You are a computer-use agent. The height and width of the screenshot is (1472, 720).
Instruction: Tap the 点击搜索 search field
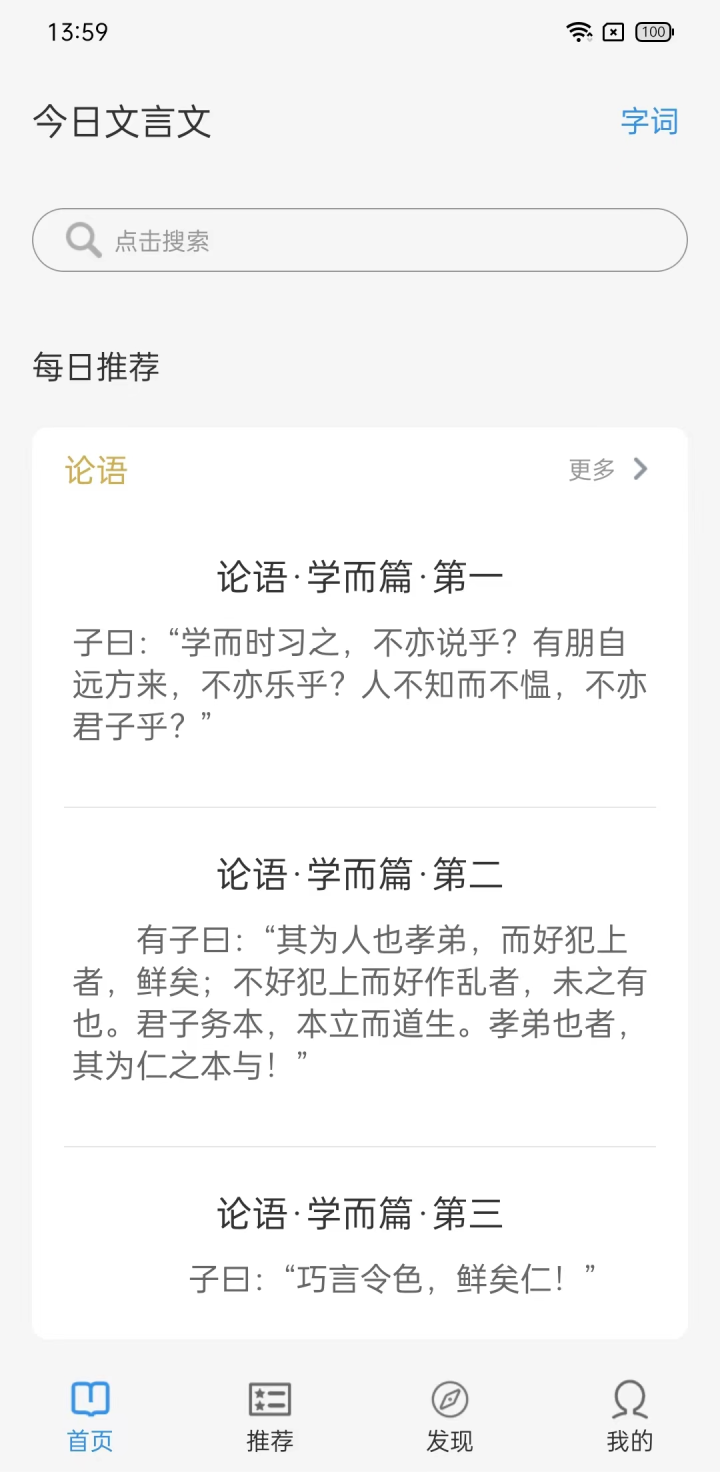(x=360, y=239)
